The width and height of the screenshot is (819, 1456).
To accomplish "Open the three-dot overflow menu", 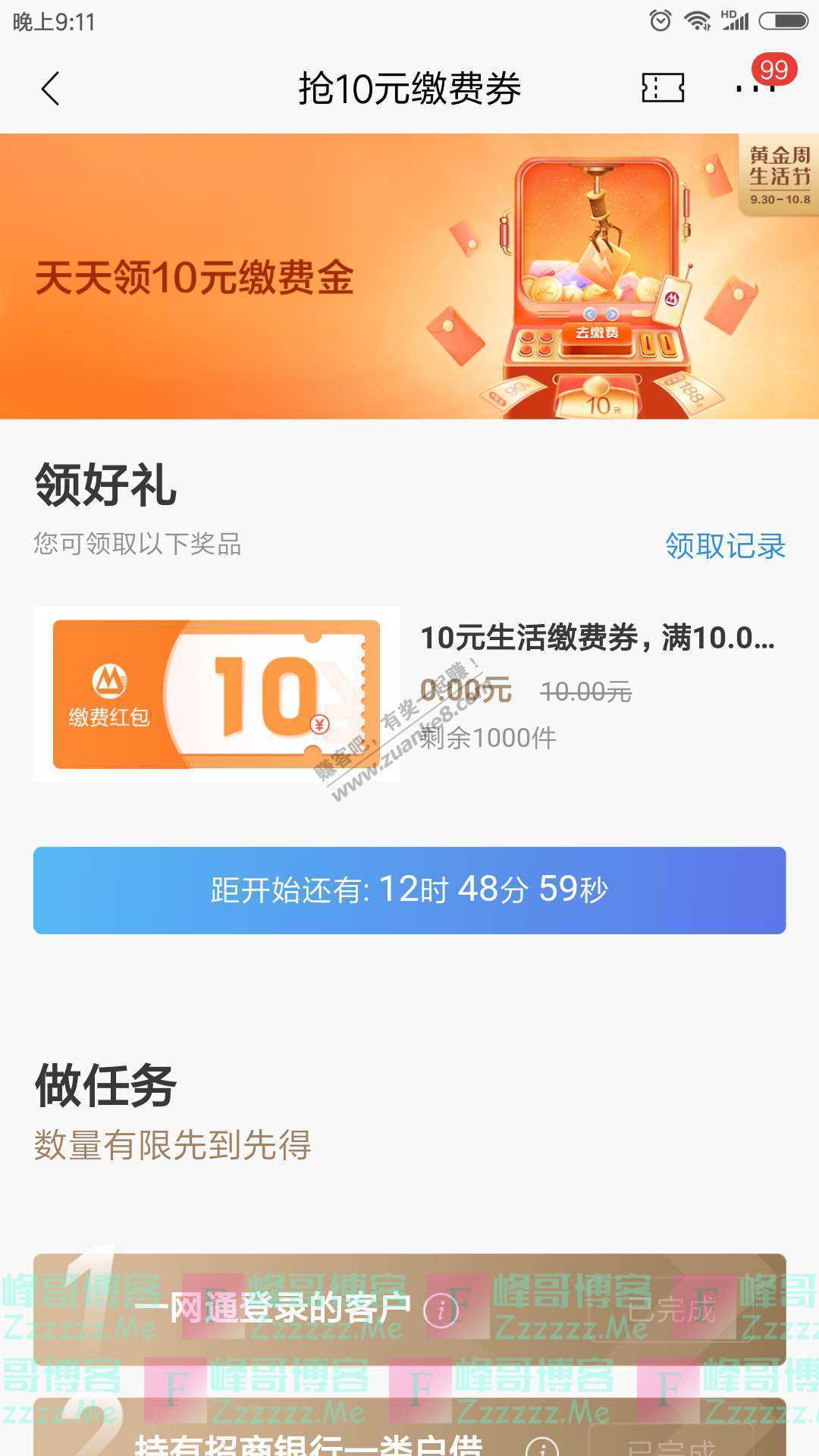I will click(755, 88).
